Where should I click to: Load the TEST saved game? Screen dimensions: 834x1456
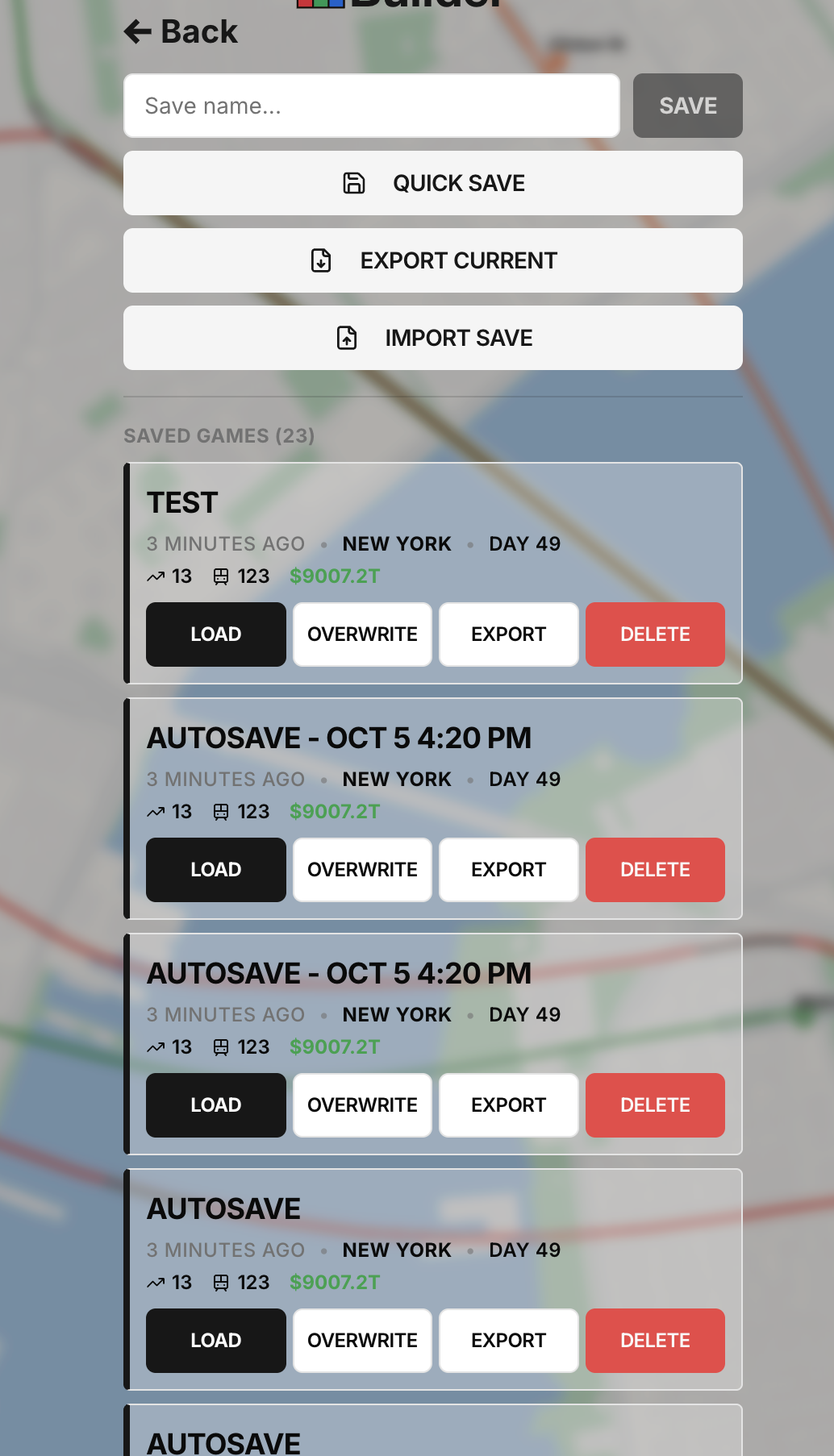tap(215, 634)
